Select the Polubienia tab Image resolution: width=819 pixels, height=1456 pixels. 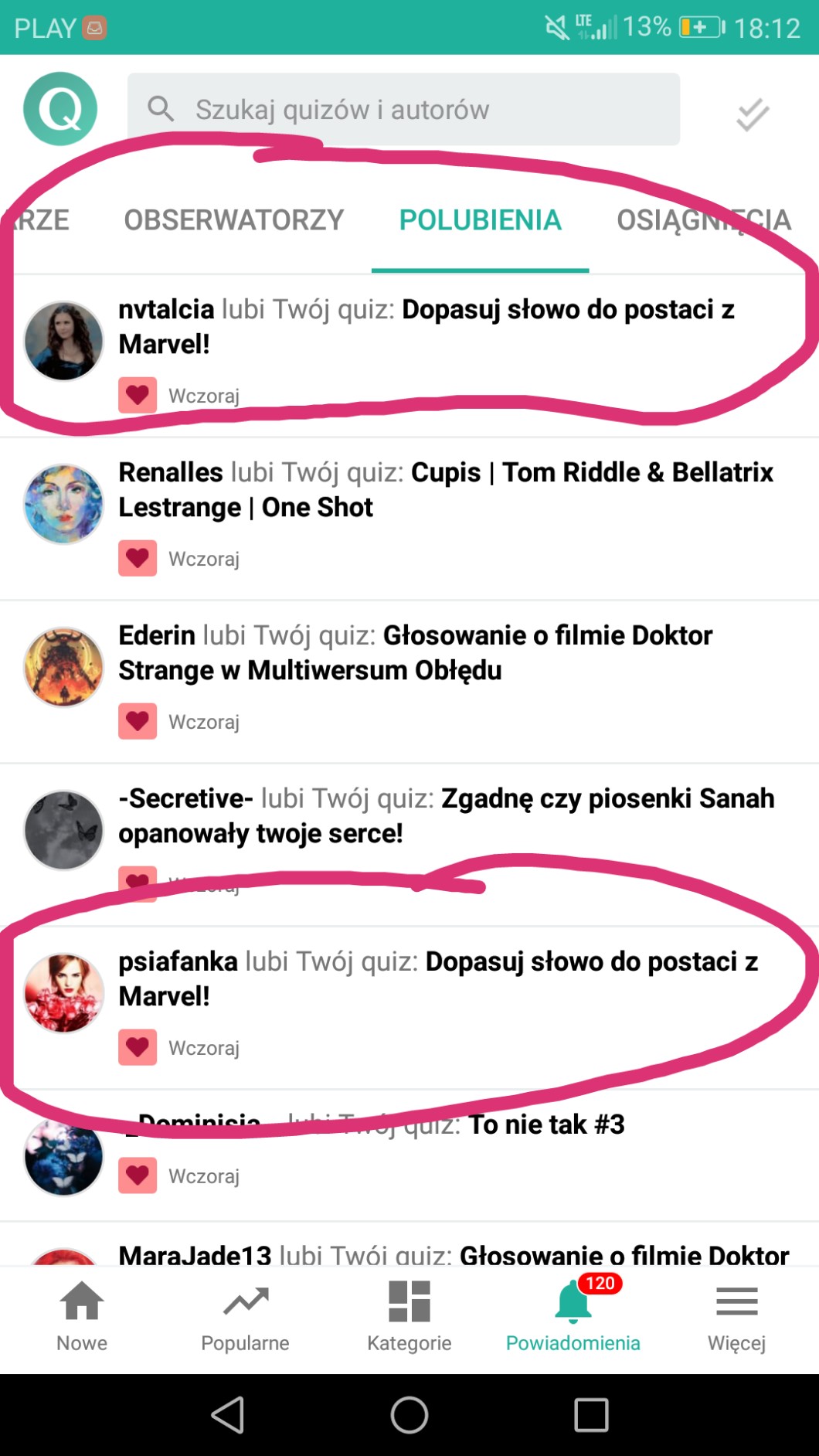pos(480,220)
